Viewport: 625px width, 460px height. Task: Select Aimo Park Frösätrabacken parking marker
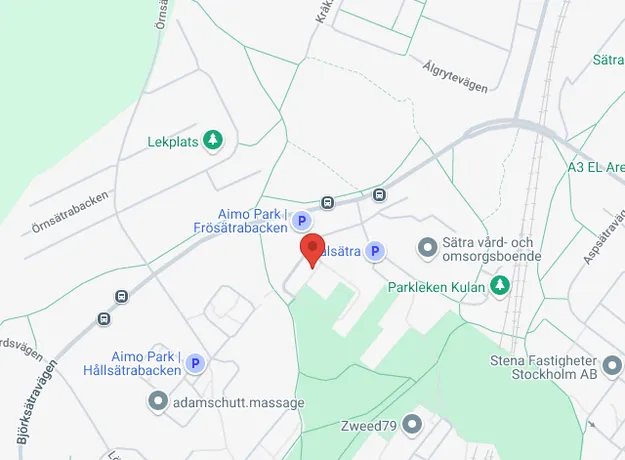(301, 221)
